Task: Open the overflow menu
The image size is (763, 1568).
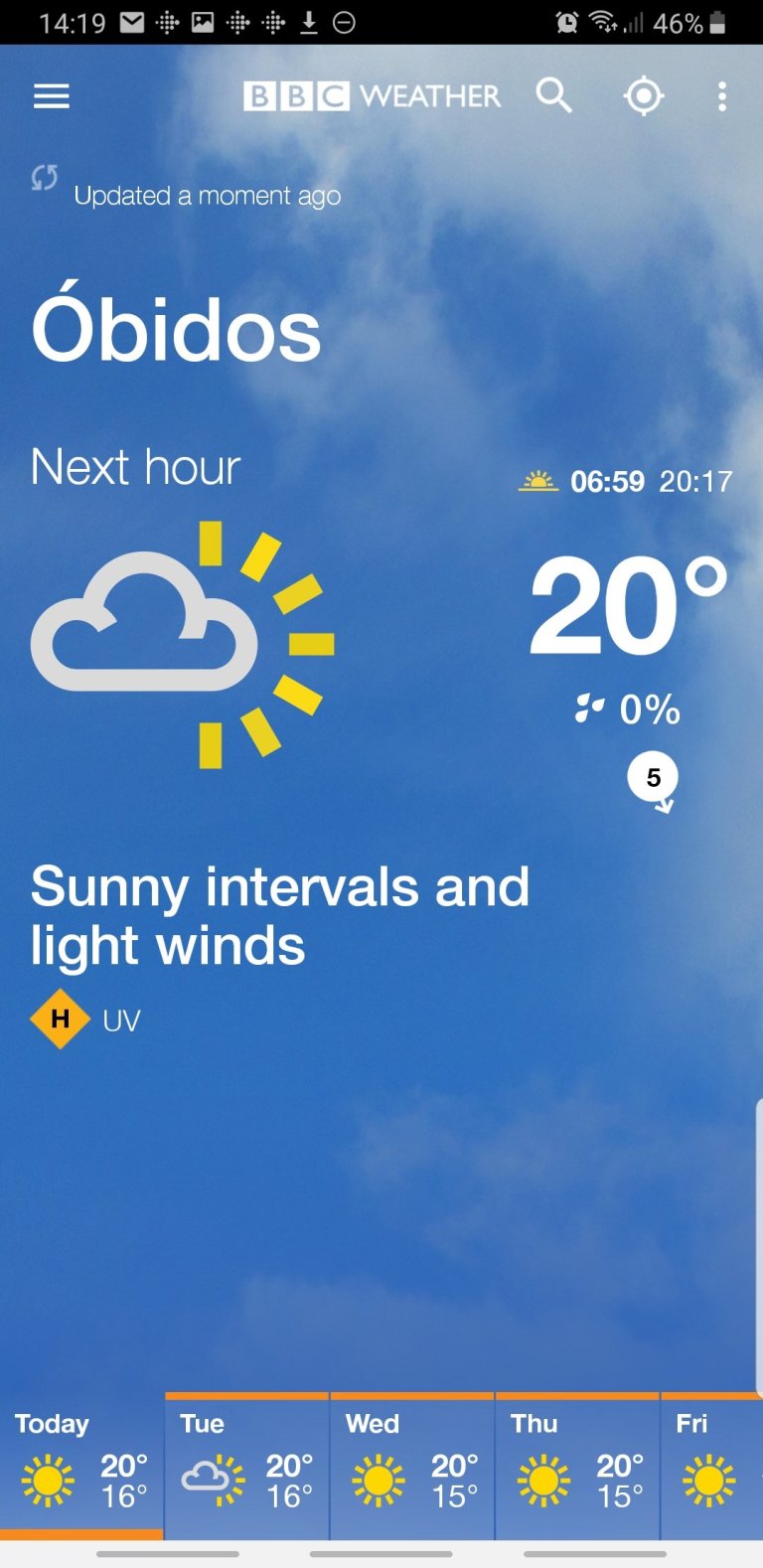Action: [722, 96]
